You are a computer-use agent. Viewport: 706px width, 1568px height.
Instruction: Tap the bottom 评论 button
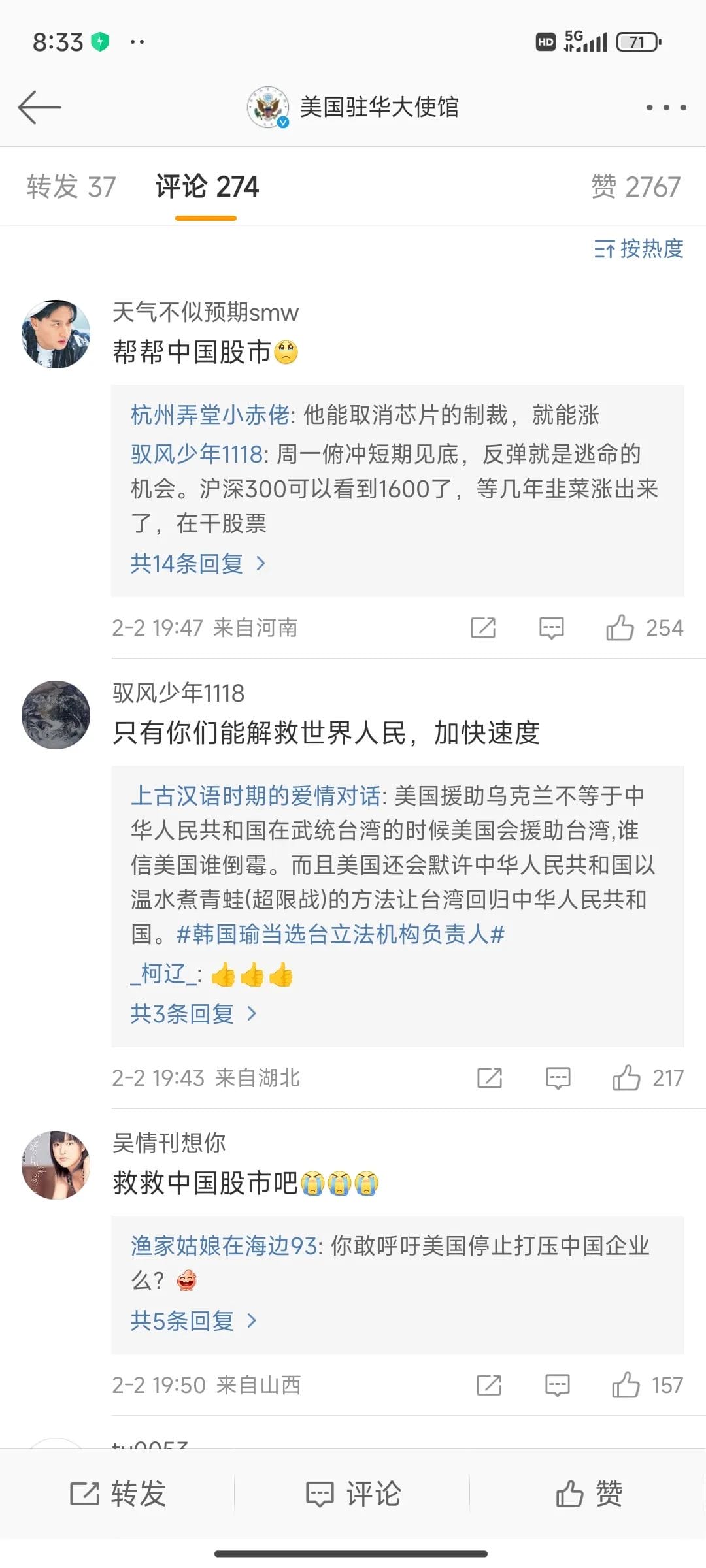click(x=353, y=1494)
